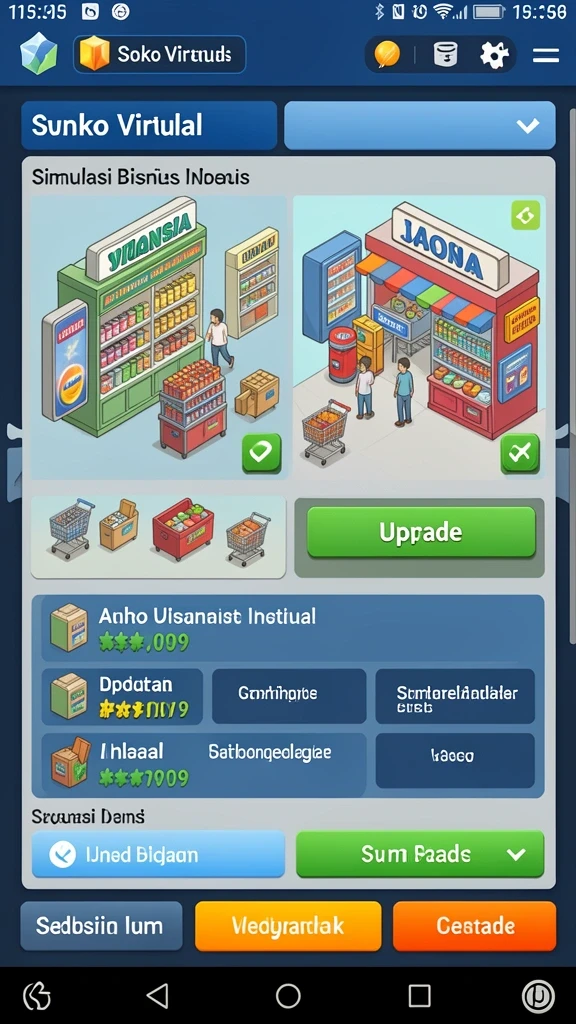Tap the Sedbsiia lum button

101,926
